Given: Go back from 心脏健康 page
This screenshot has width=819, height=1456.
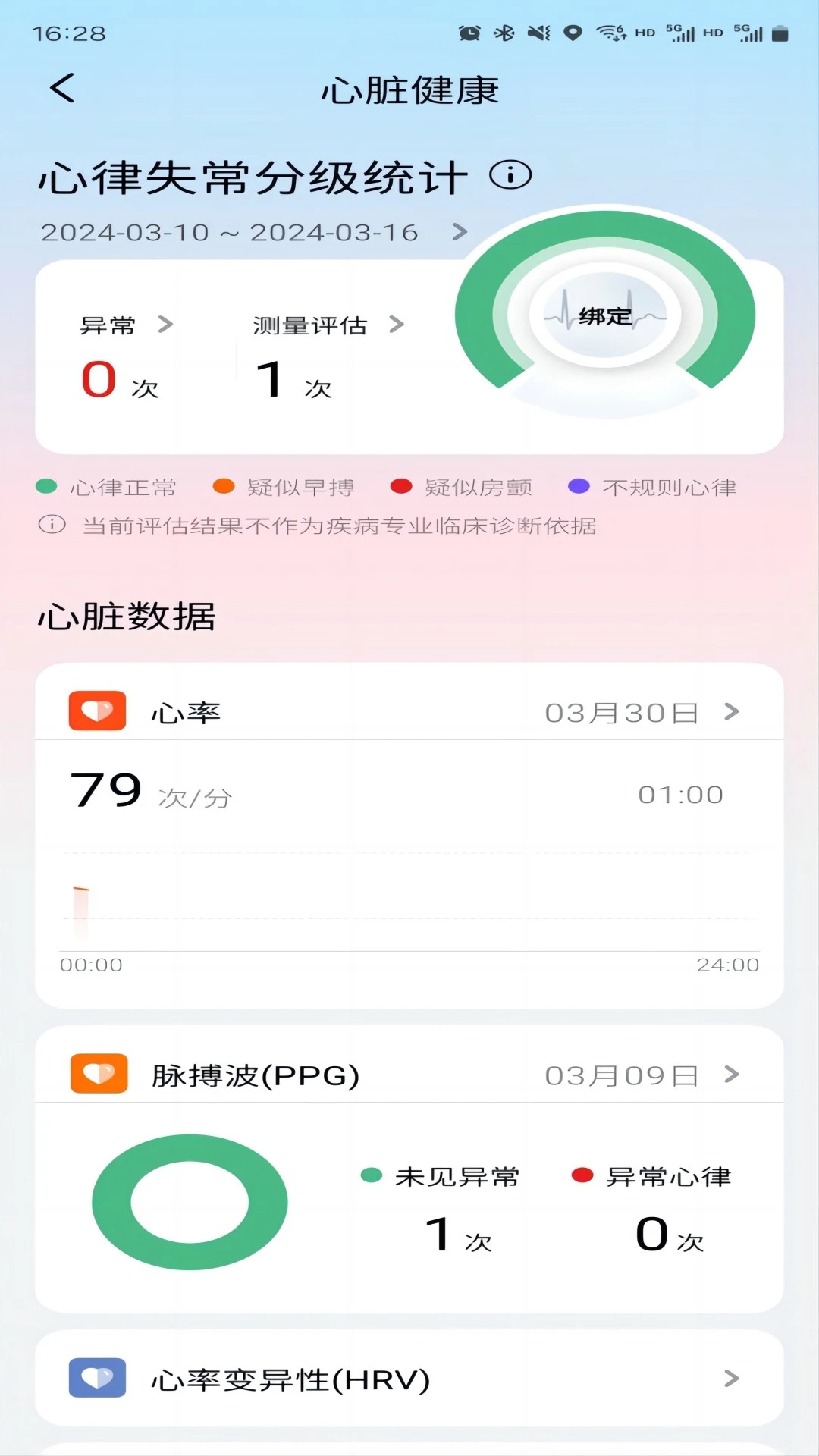Looking at the screenshot, I should tap(63, 89).
